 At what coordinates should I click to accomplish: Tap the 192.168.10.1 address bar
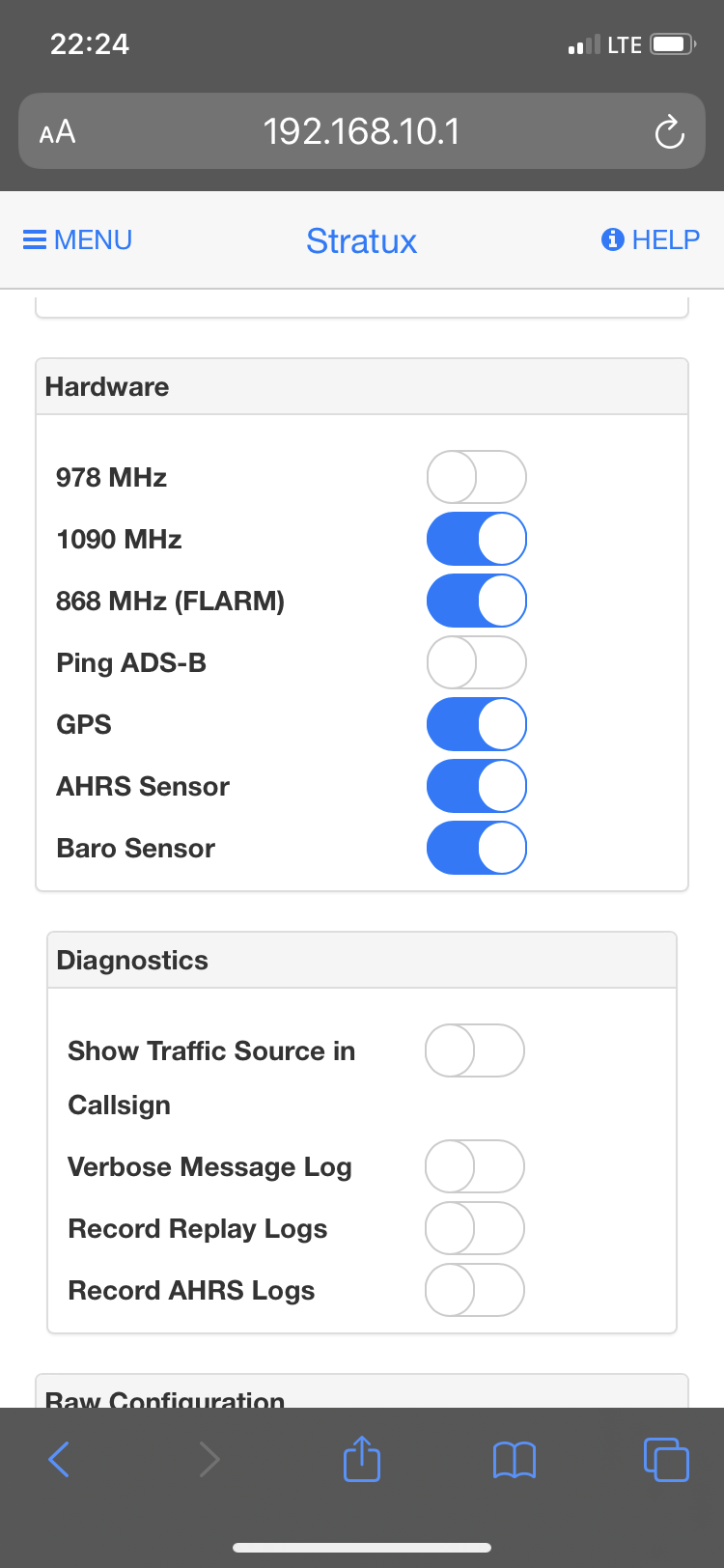[x=362, y=131]
